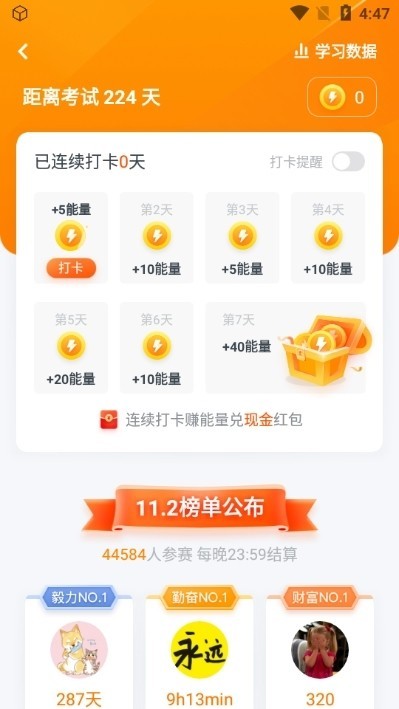This screenshot has width=399, height=709.
Task: Open the 第7天 treasure chest reward
Action: pos(285,348)
